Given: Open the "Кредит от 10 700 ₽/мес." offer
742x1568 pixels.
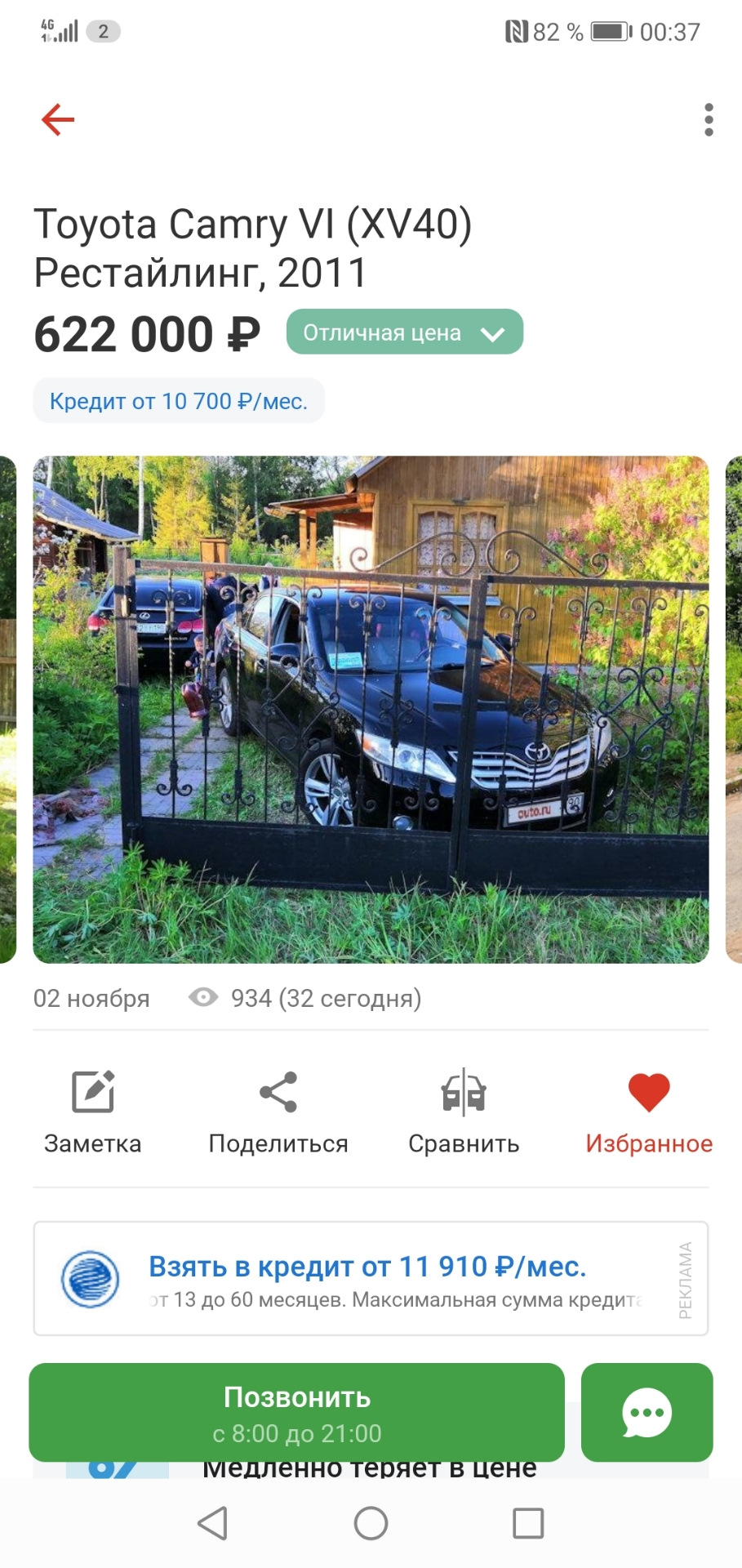Looking at the screenshot, I should coord(179,401).
